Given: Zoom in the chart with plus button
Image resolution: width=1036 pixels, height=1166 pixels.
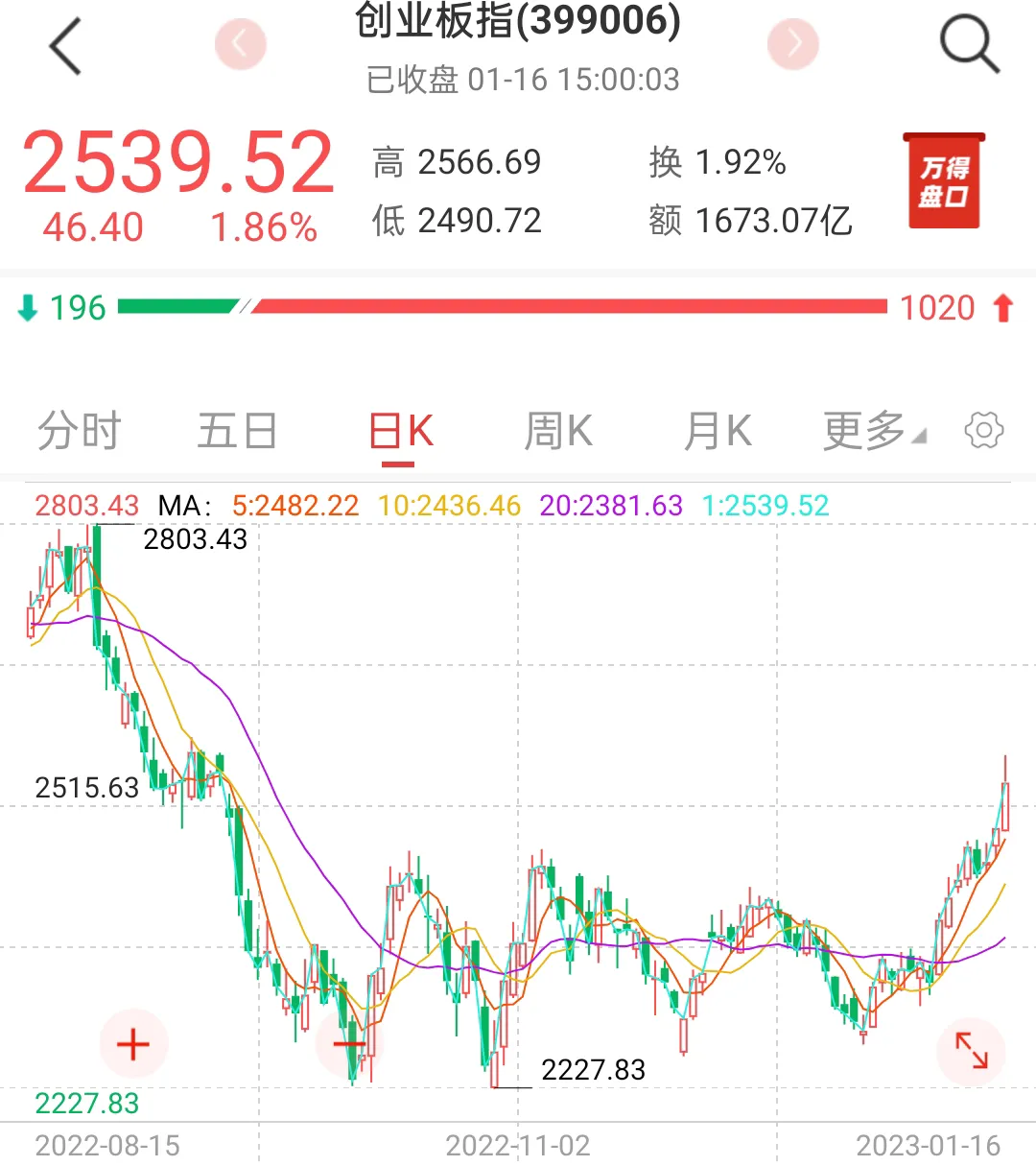Looking at the screenshot, I should click(x=133, y=1044).
